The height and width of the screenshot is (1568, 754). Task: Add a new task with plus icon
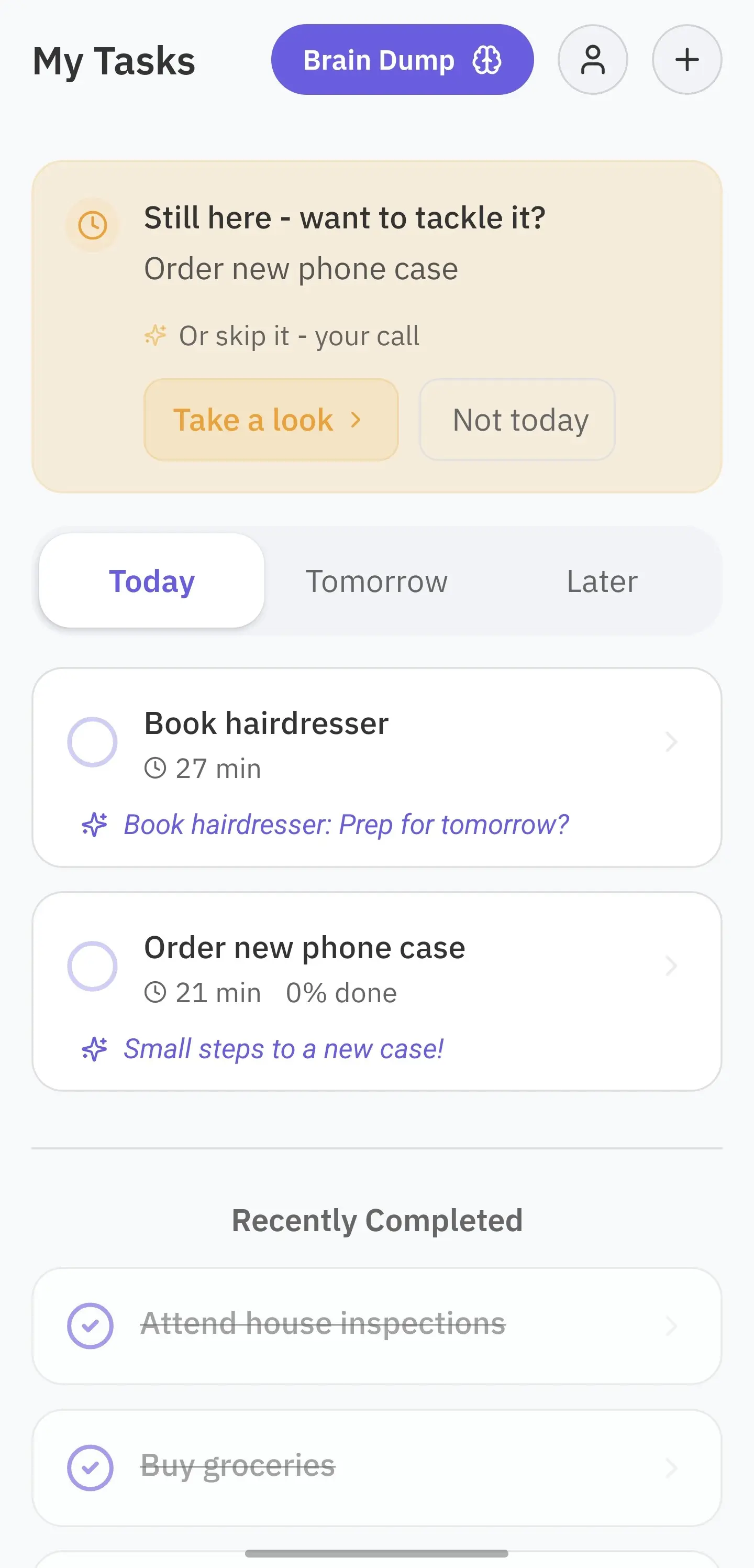[686, 60]
